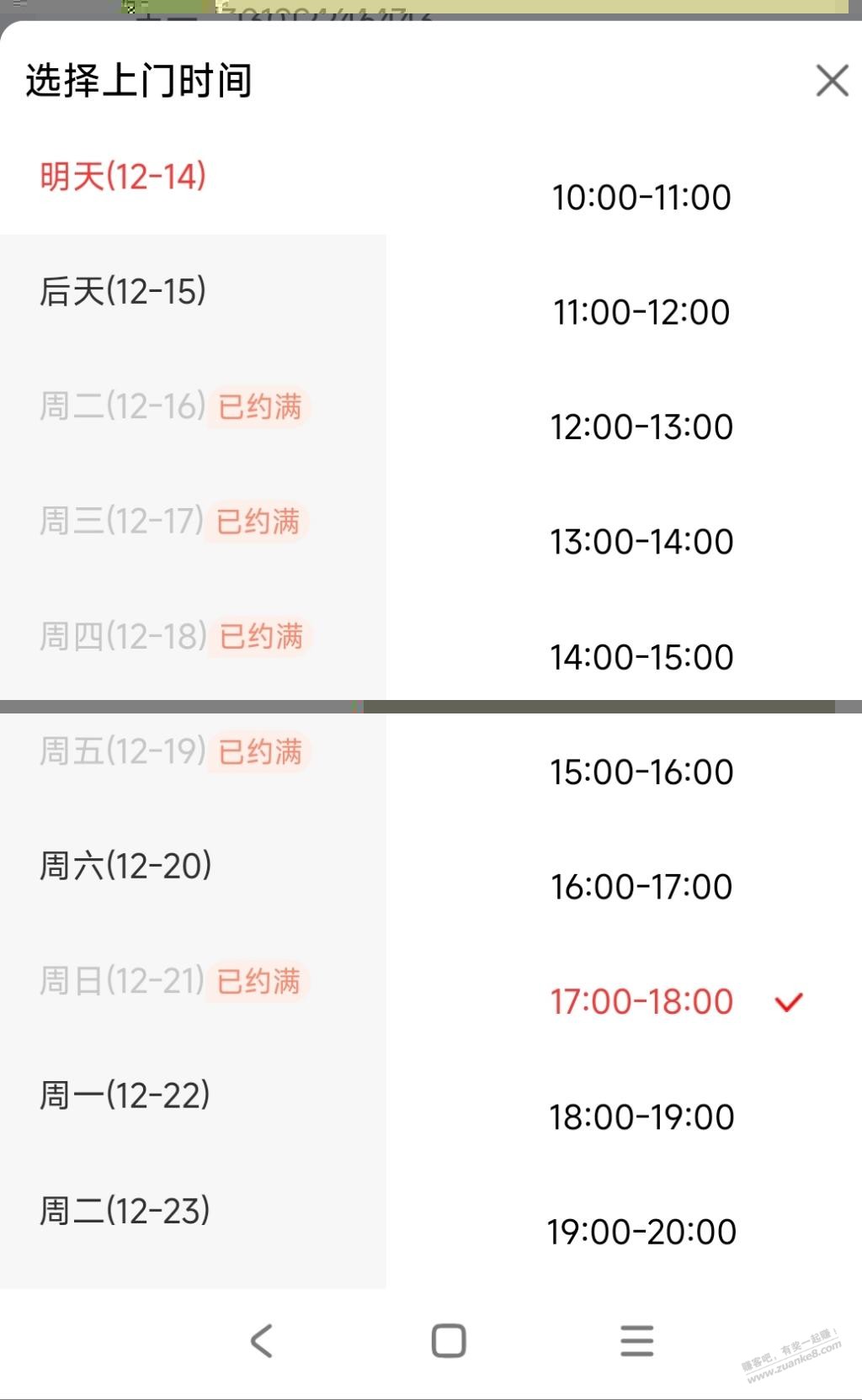Viewport: 862px width, 1400px height.
Task: Pick the 19:00-20:00 time slot
Action: click(x=641, y=1233)
